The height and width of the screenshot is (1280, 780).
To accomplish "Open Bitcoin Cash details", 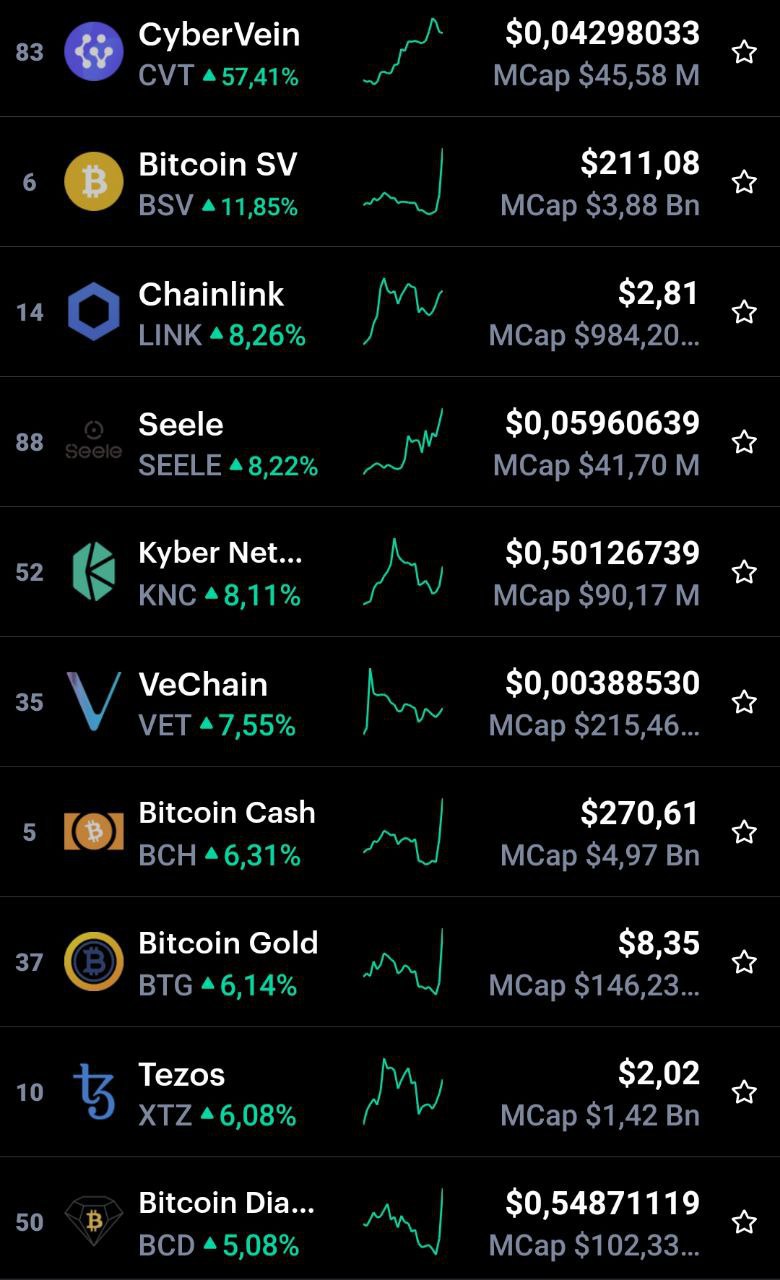I will [390, 832].
